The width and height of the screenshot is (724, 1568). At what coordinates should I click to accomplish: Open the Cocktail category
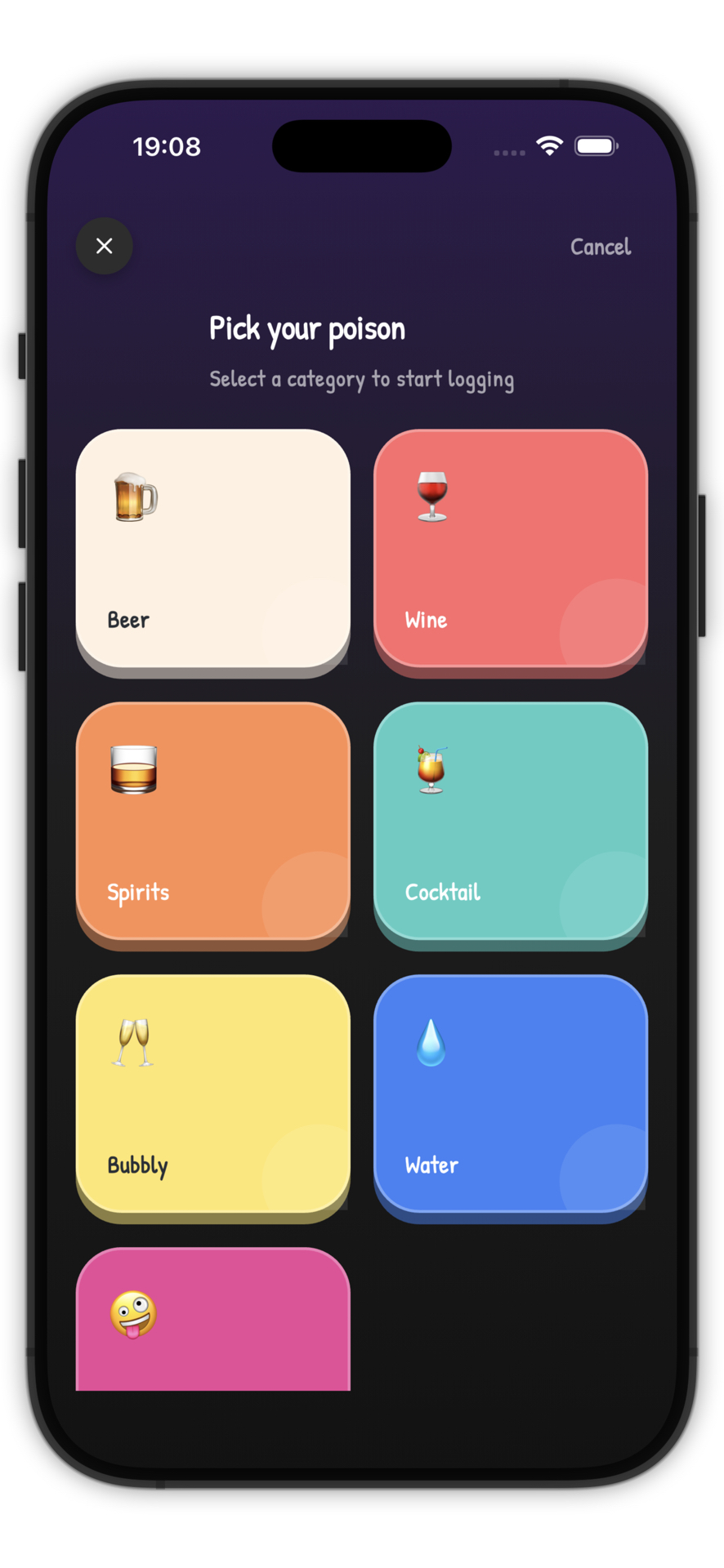tap(511, 822)
